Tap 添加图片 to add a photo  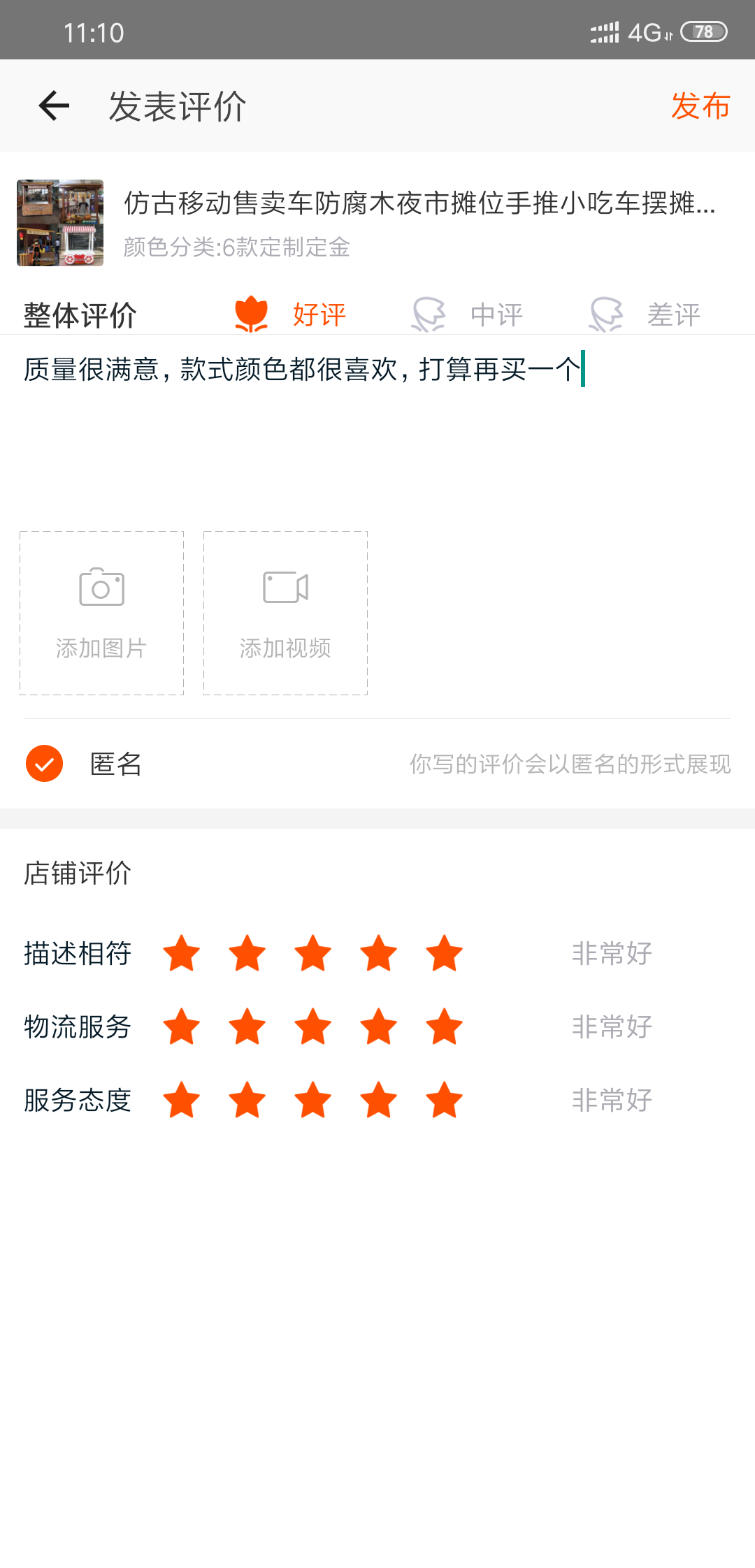tap(101, 613)
